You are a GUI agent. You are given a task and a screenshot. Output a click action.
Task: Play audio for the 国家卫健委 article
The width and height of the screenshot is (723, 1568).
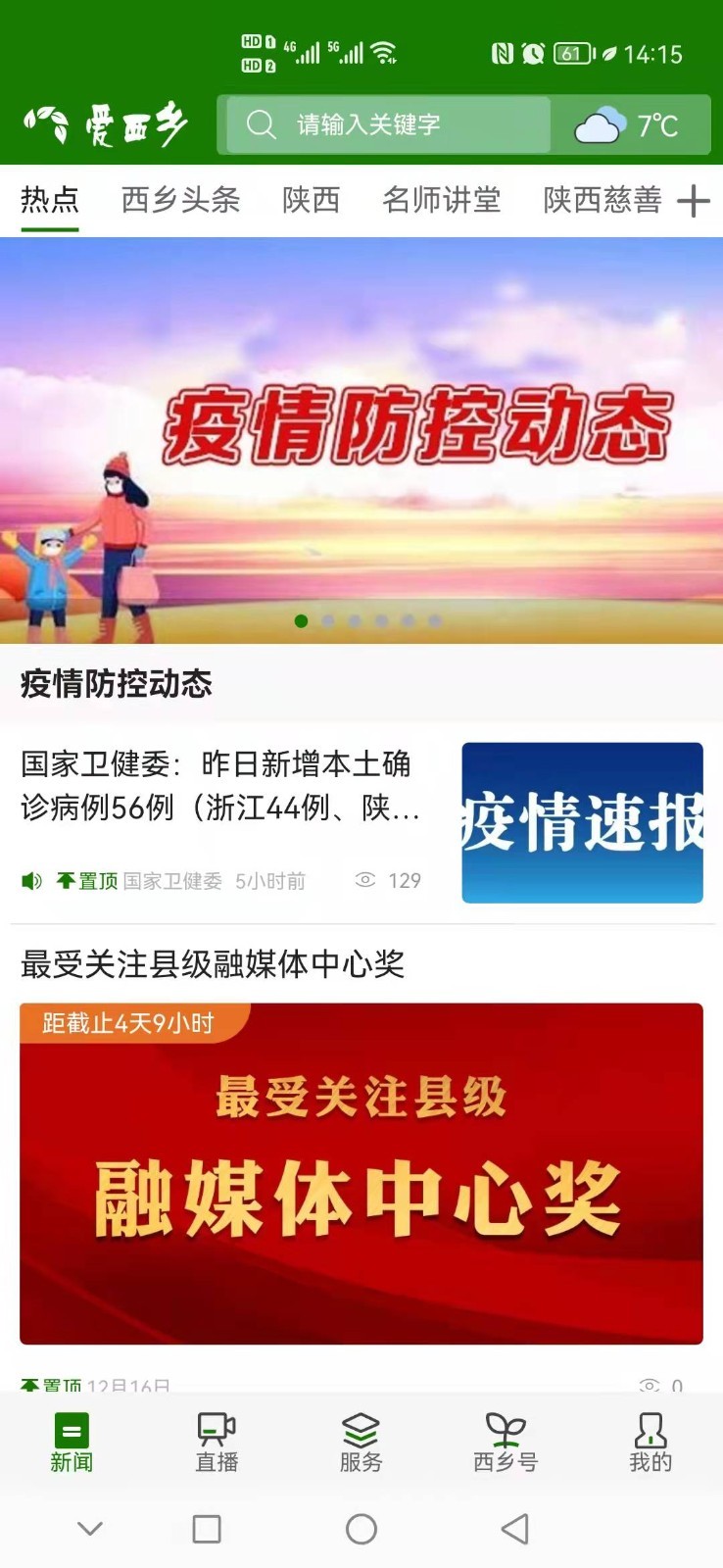[31, 881]
